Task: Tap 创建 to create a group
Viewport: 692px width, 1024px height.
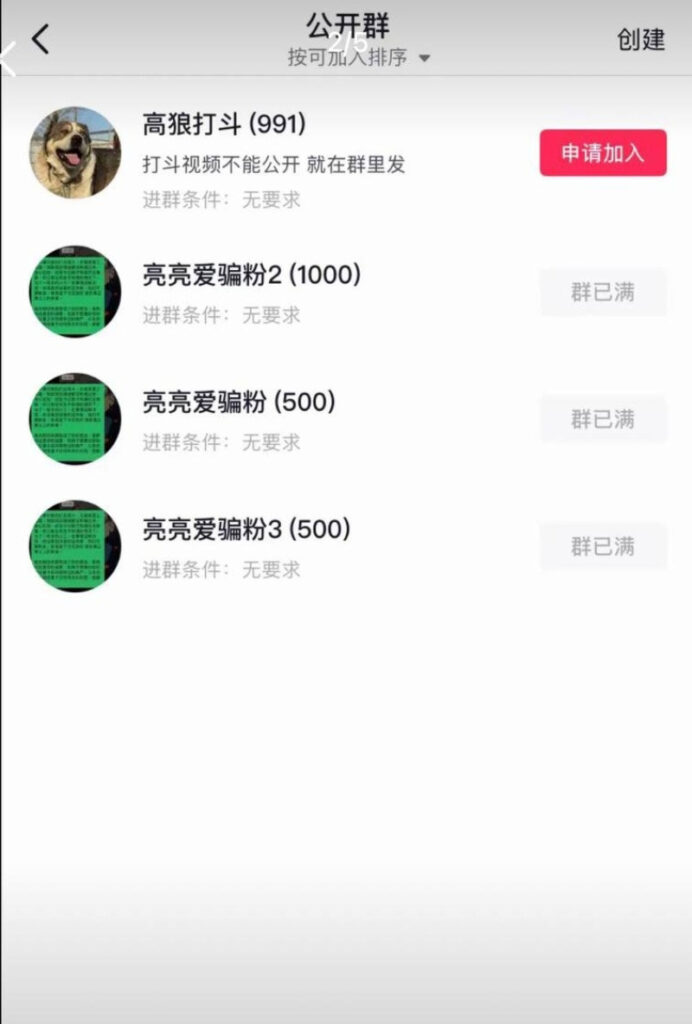Action: point(641,39)
